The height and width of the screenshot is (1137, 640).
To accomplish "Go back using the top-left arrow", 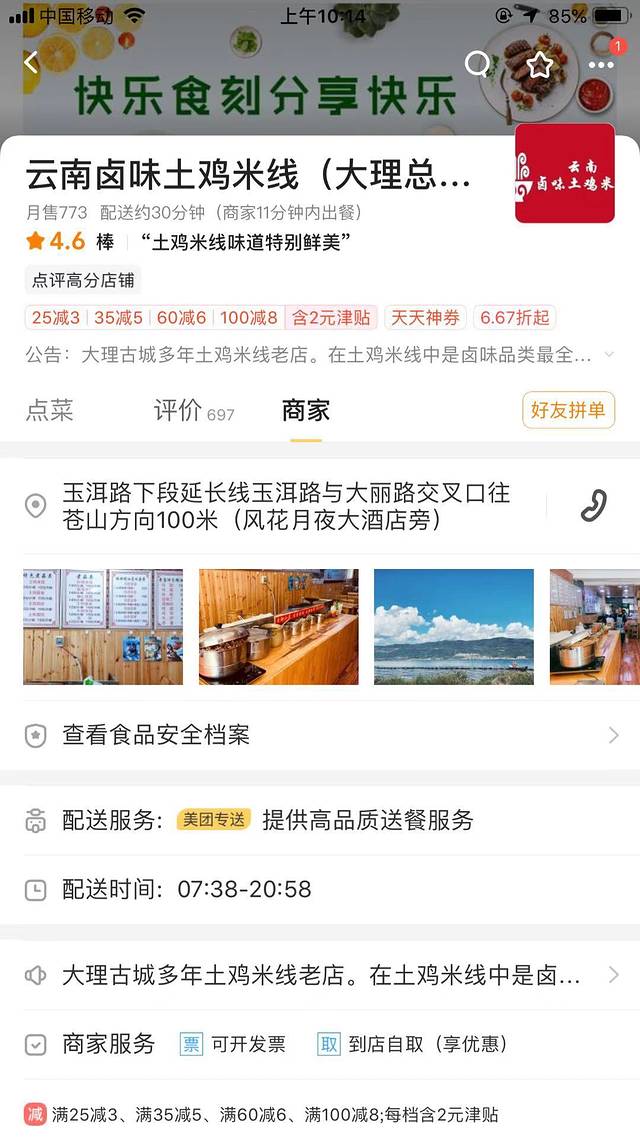I will tap(31, 63).
